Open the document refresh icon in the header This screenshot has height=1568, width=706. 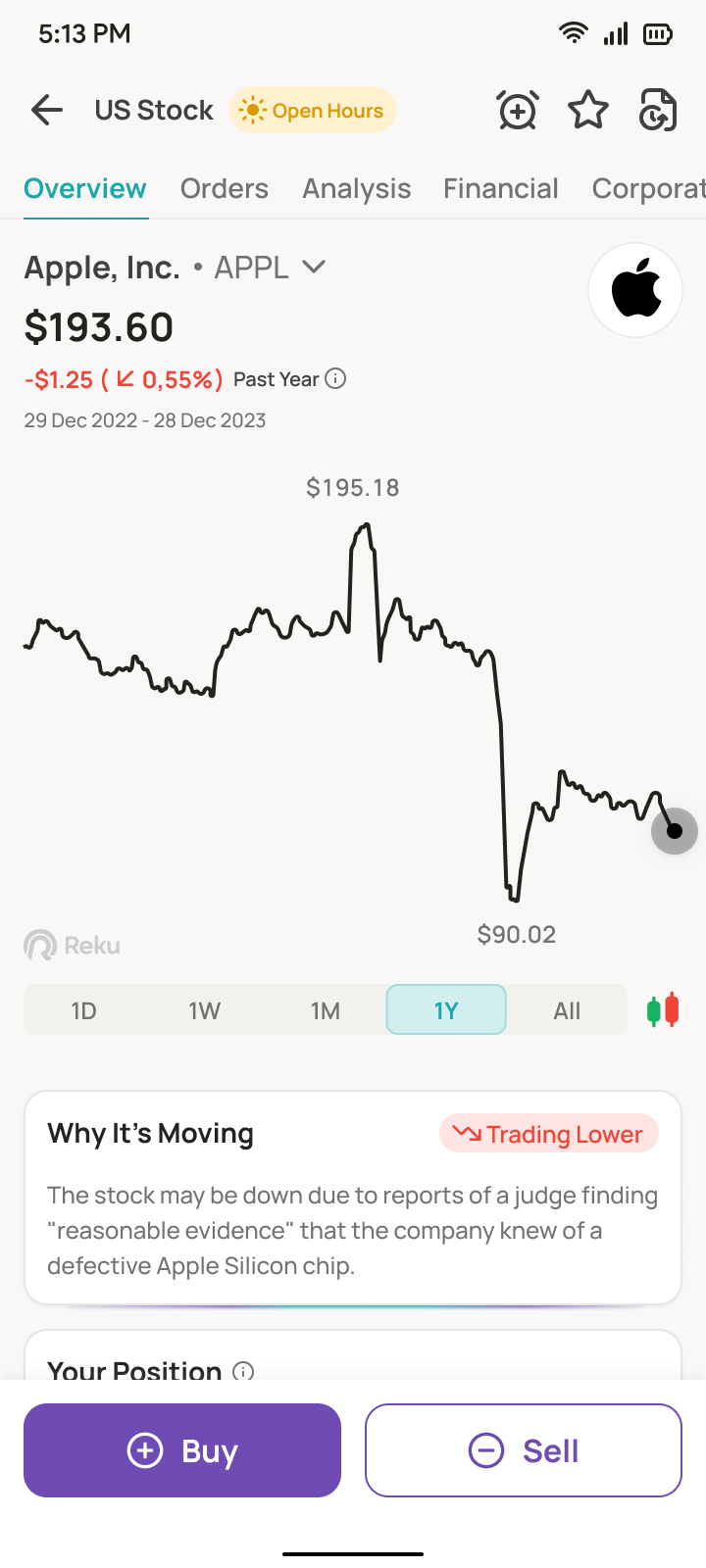[x=658, y=110]
